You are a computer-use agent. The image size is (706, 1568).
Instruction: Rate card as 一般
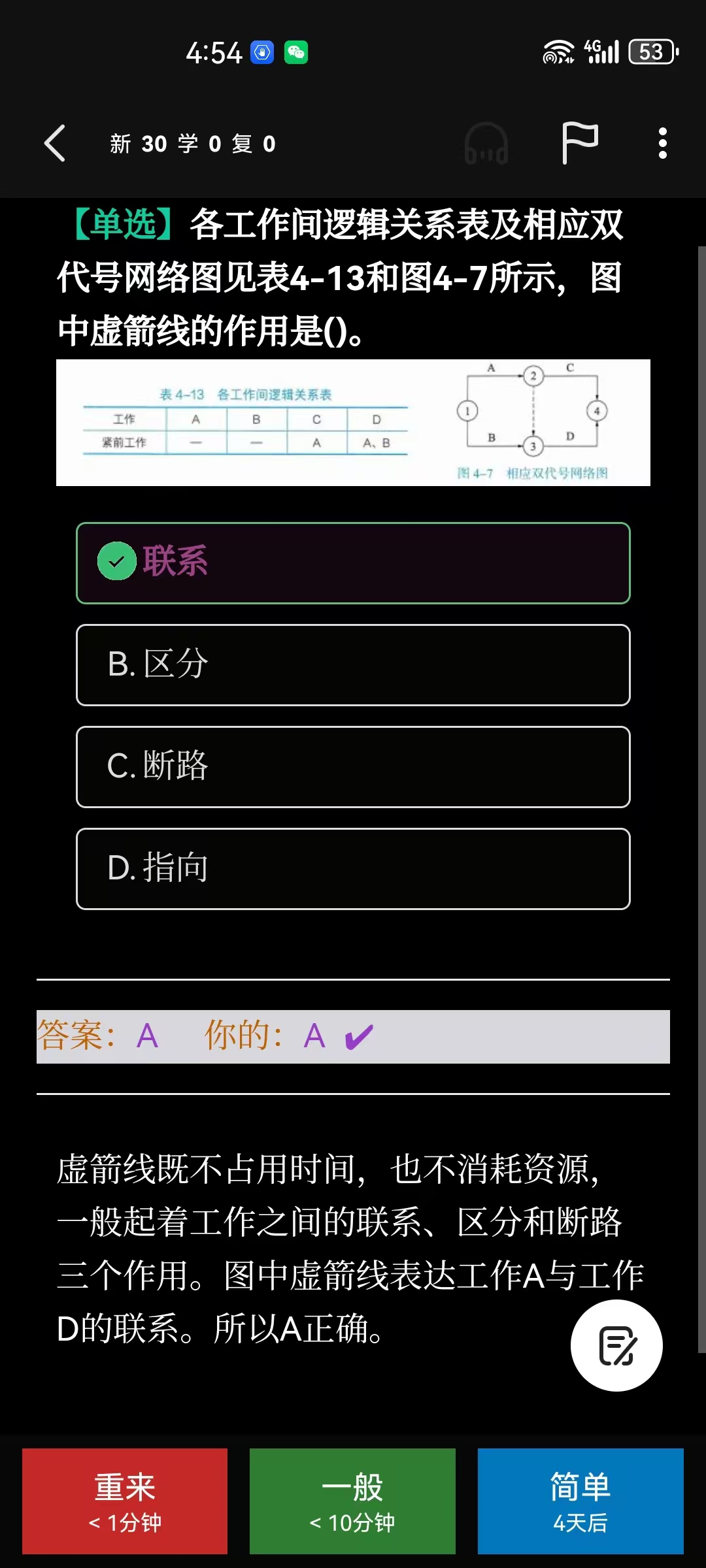coord(352,1501)
